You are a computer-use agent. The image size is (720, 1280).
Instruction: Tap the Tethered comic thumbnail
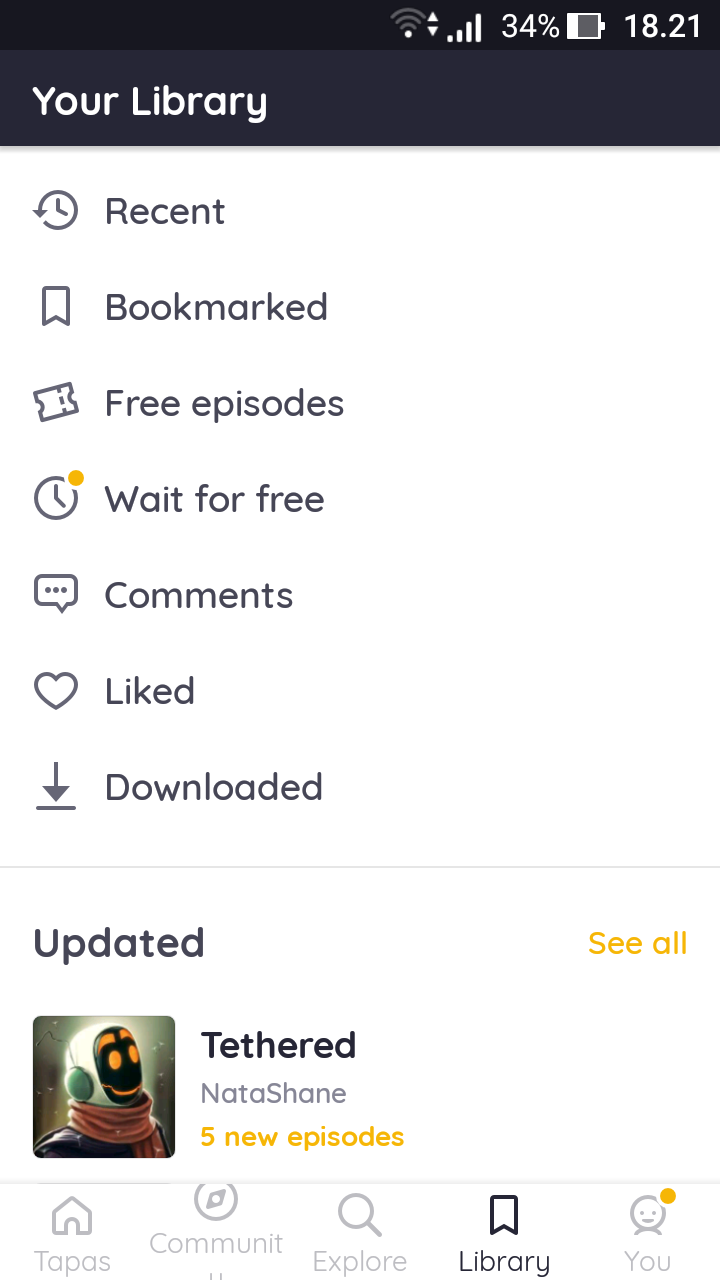click(103, 1086)
